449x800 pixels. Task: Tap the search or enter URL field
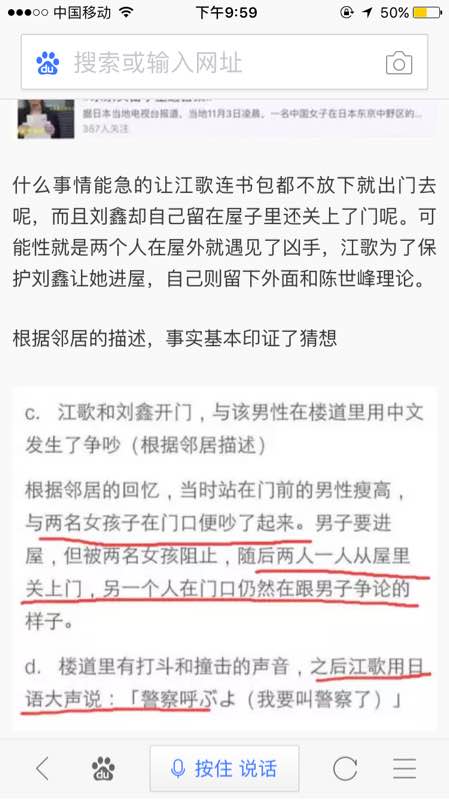(224, 62)
